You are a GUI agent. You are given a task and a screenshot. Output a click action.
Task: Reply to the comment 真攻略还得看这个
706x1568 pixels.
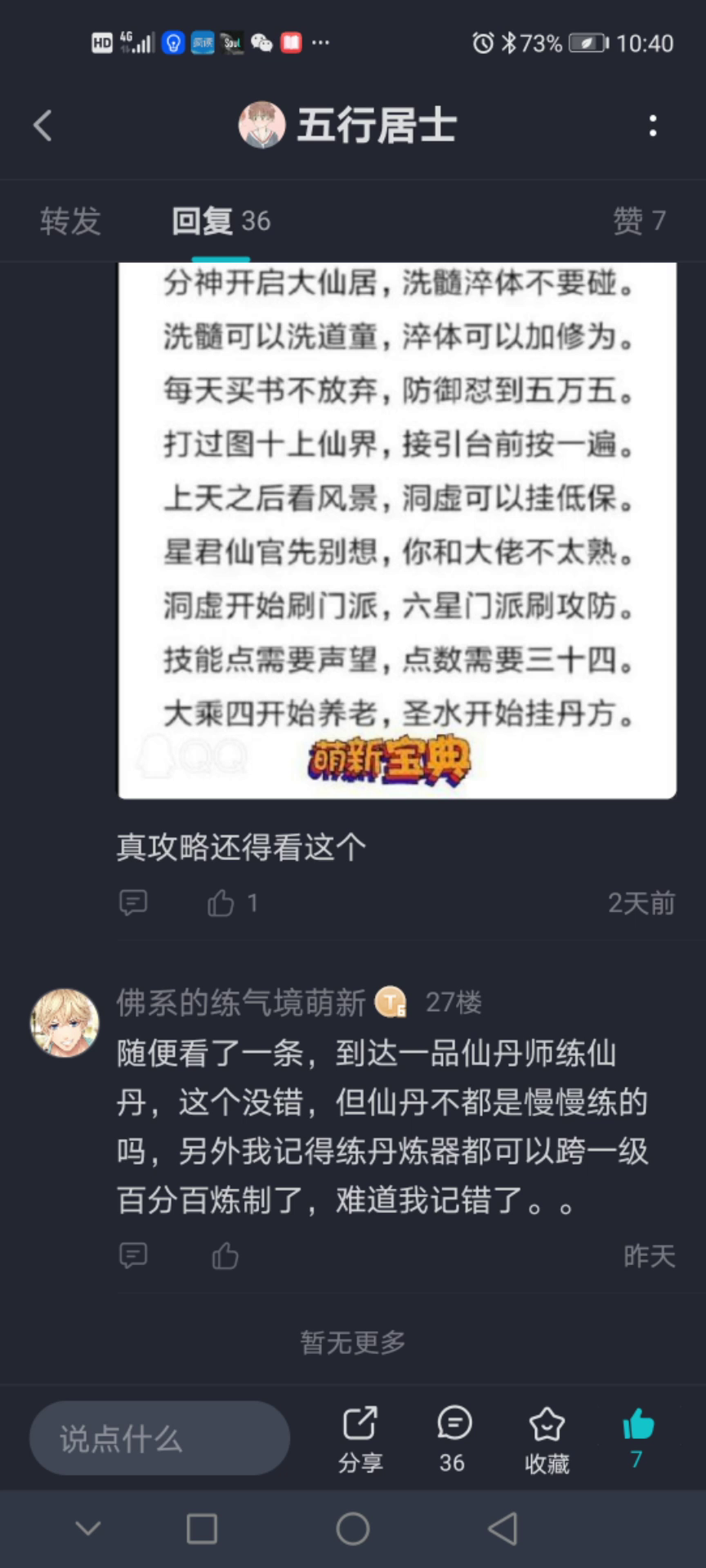tap(133, 902)
